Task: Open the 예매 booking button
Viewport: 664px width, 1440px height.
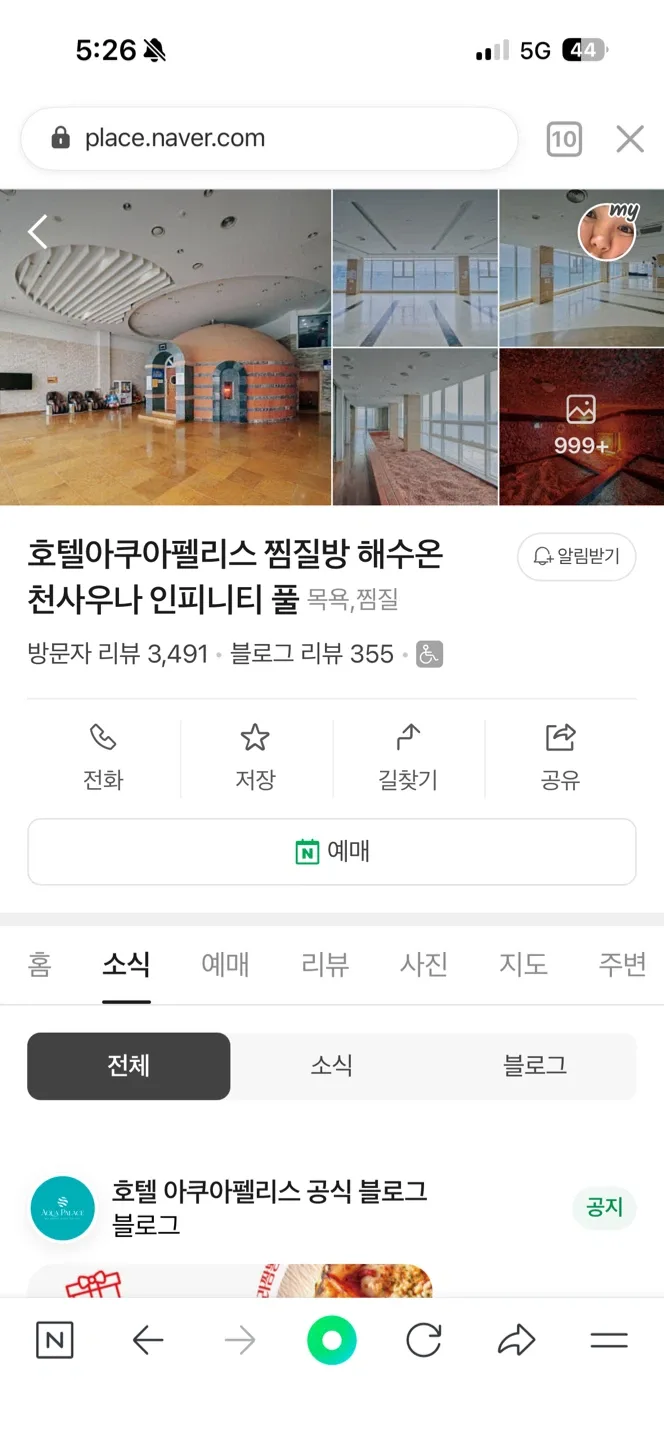Action: coord(332,852)
